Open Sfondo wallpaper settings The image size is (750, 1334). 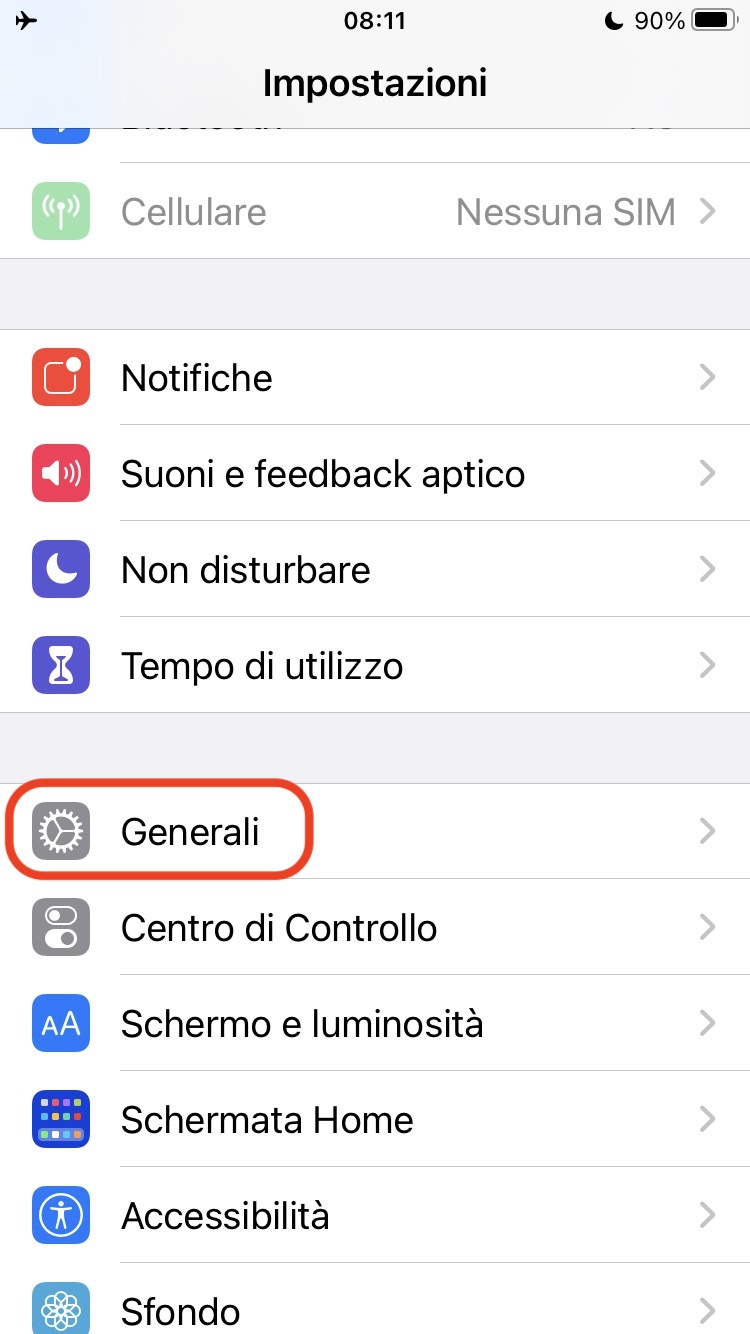click(375, 1310)
